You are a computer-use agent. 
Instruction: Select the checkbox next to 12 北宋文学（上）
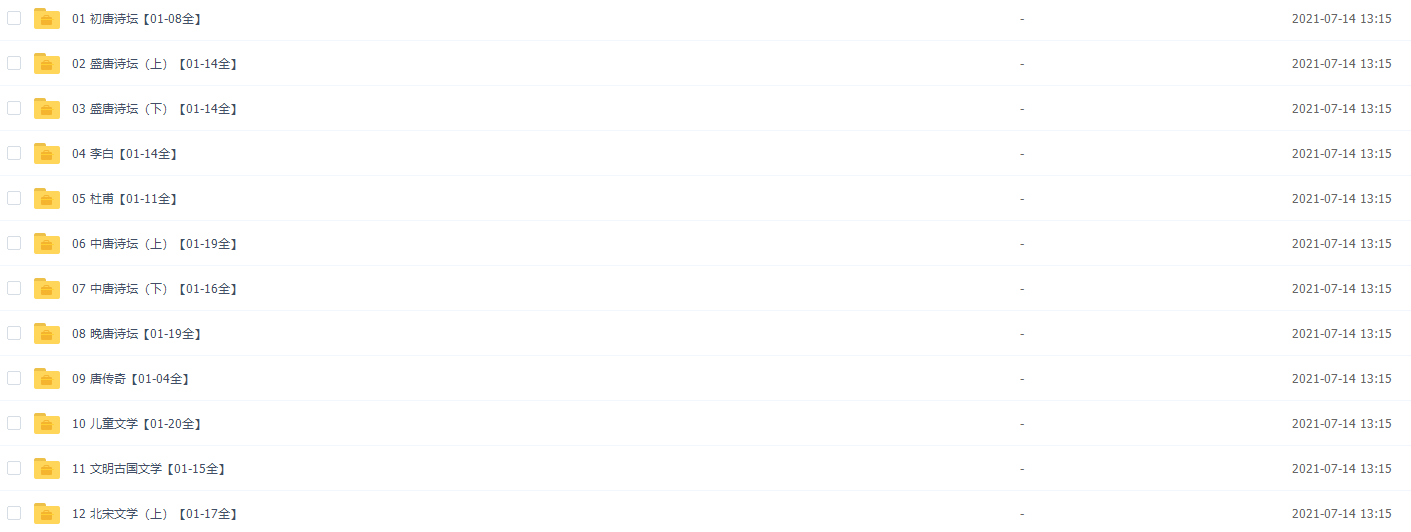click(14, 513)
